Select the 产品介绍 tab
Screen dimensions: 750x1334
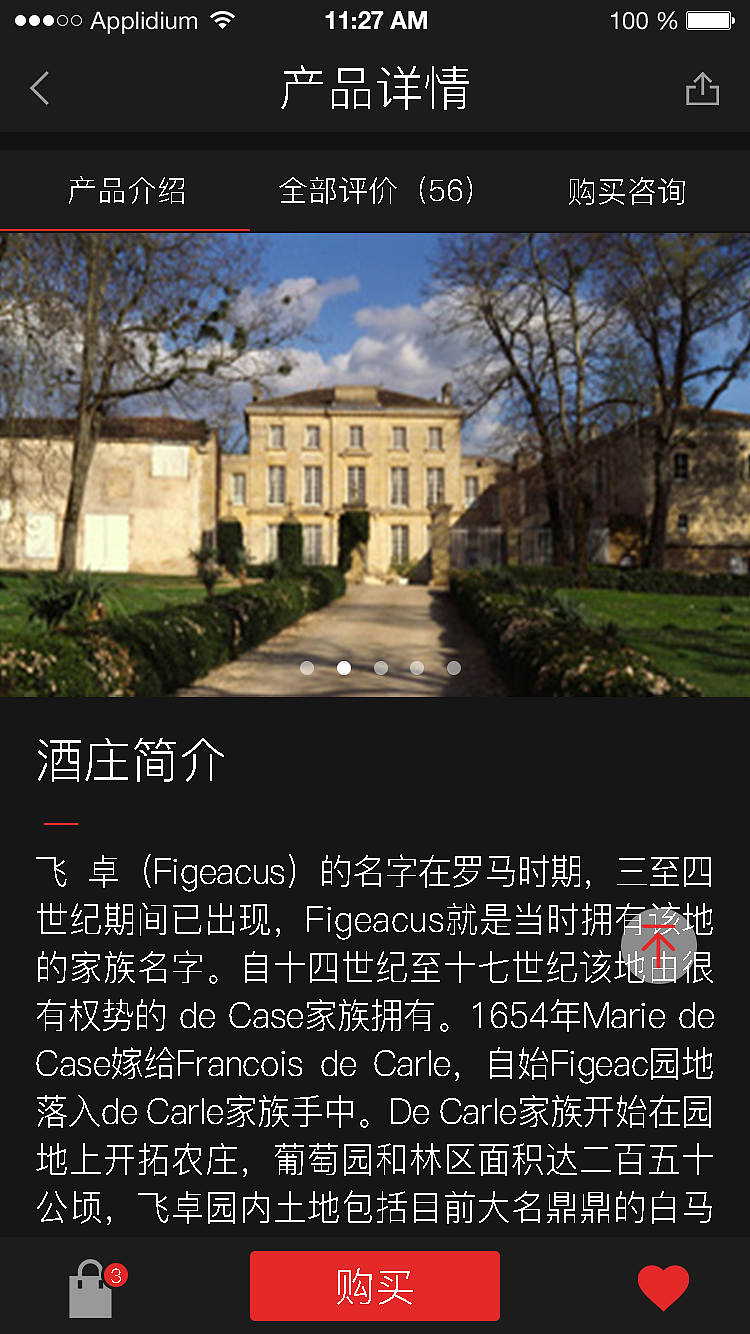126,191
